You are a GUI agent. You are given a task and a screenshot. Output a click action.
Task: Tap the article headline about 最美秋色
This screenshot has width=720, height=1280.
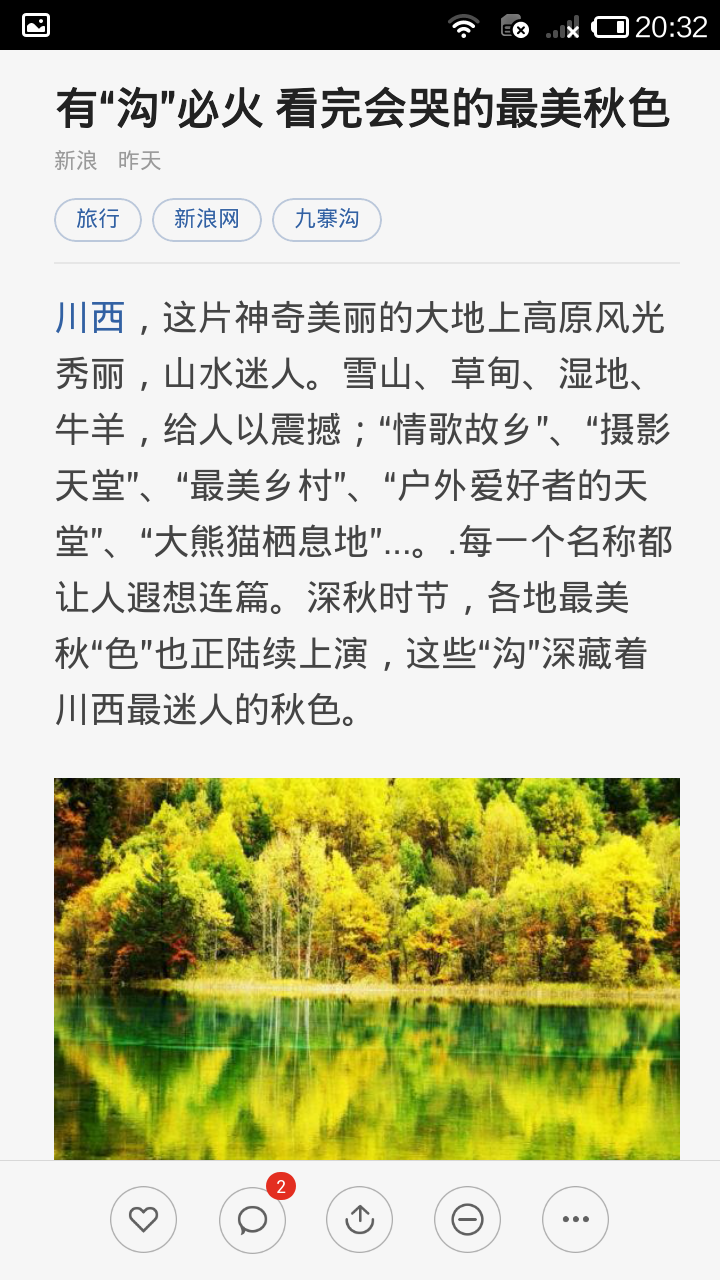tap(360, 110)
